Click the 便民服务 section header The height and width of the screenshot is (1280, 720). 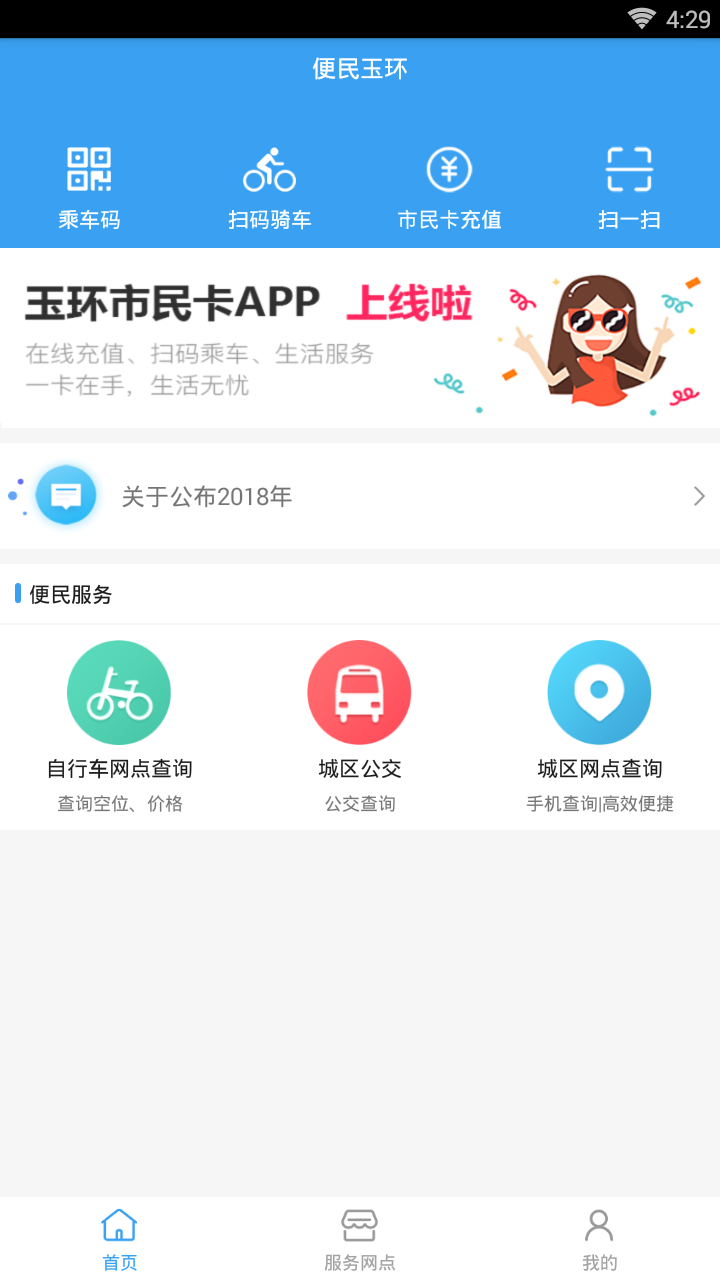(x=70, y=594)
